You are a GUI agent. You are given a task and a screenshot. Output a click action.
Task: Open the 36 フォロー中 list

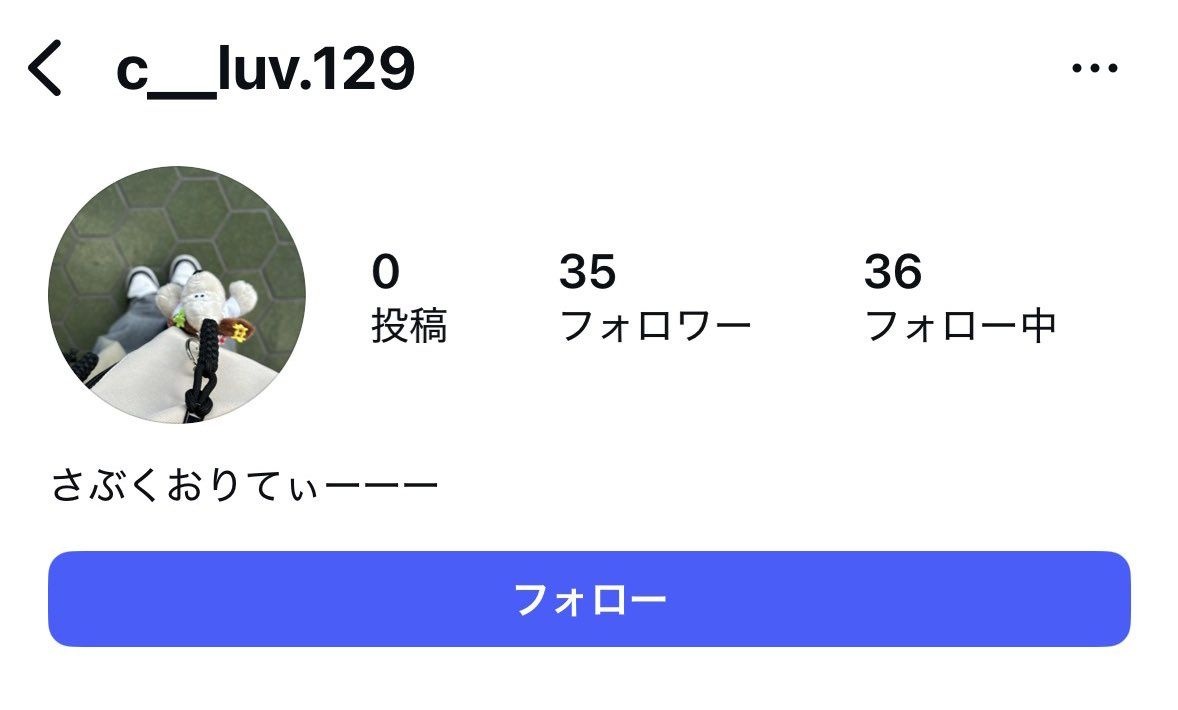pos(959,298)
